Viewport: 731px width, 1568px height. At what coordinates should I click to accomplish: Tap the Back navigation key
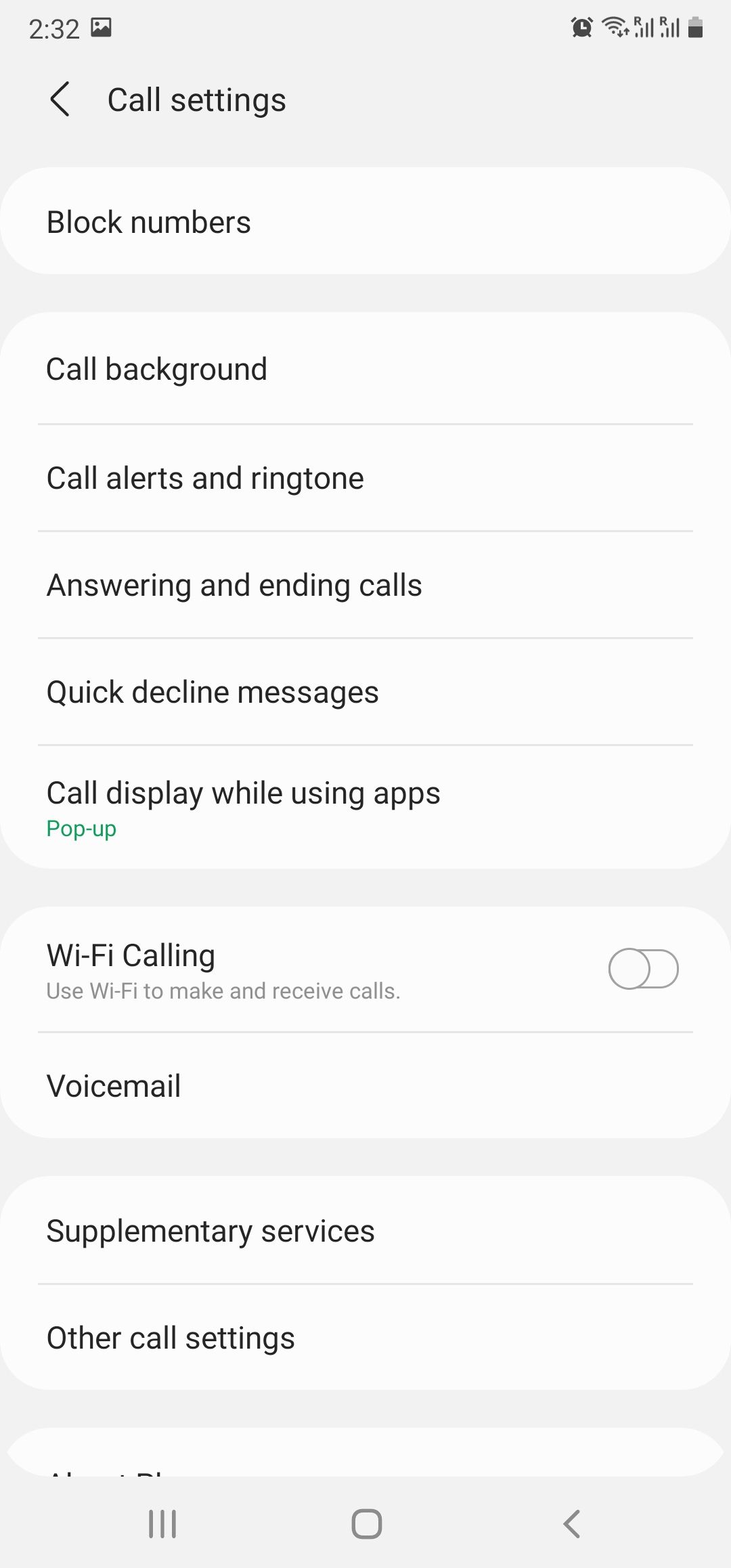pos(572,1525)
